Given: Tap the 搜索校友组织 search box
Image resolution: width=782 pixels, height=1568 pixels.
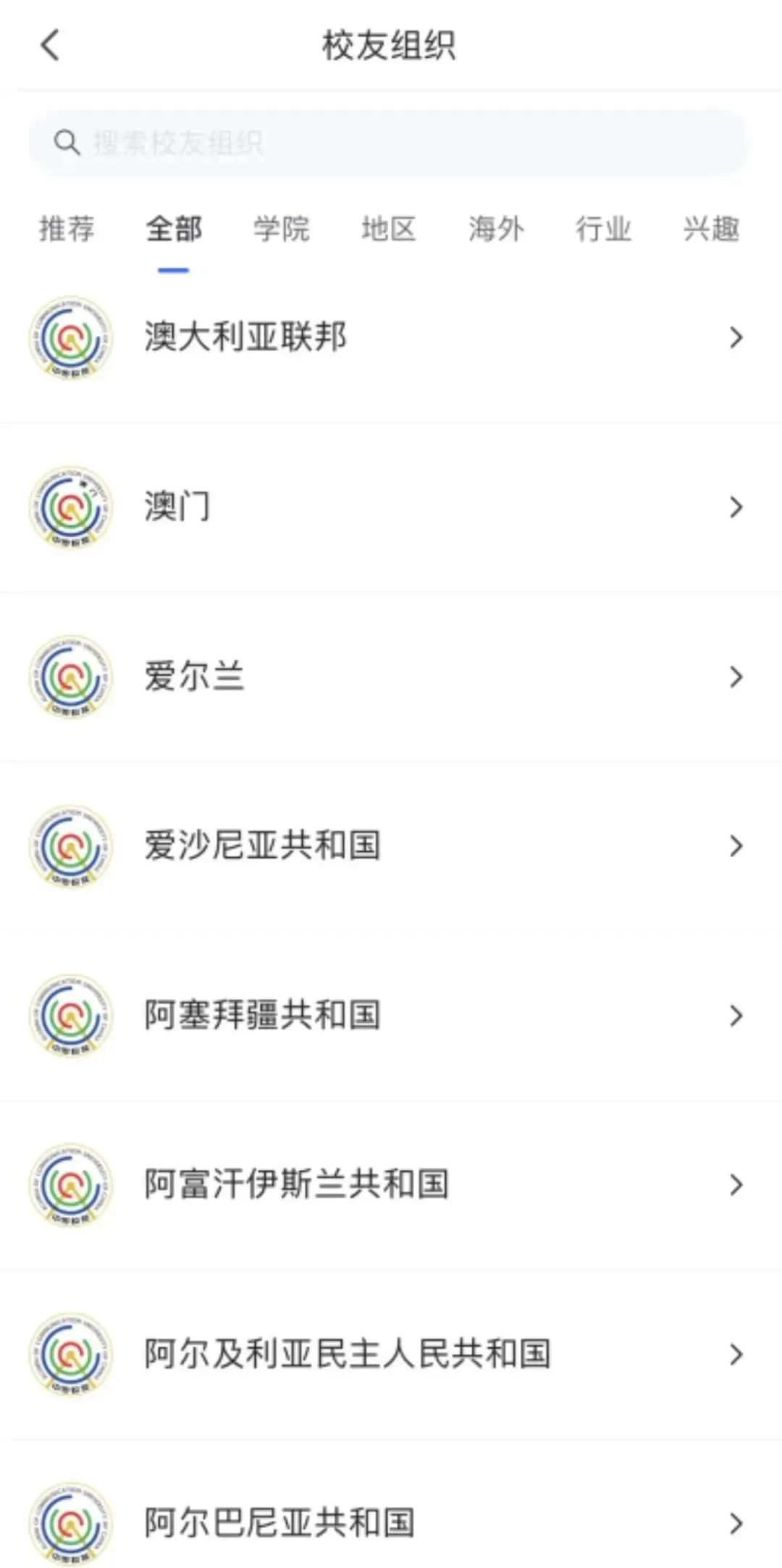Looking at the screenshot, I should pos(388,143).
